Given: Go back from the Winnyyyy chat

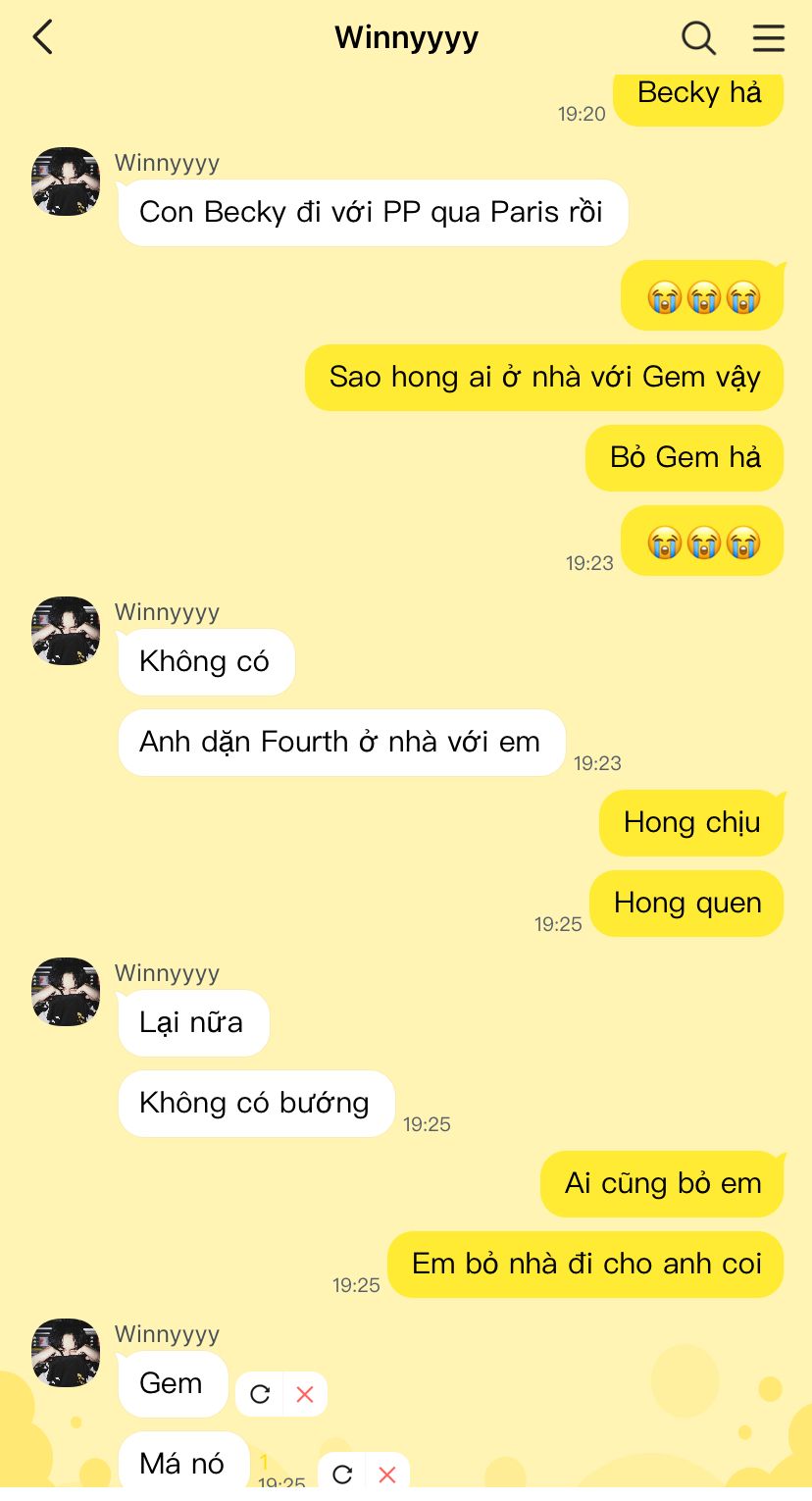Looking at the screenshot, I should 42,38.
